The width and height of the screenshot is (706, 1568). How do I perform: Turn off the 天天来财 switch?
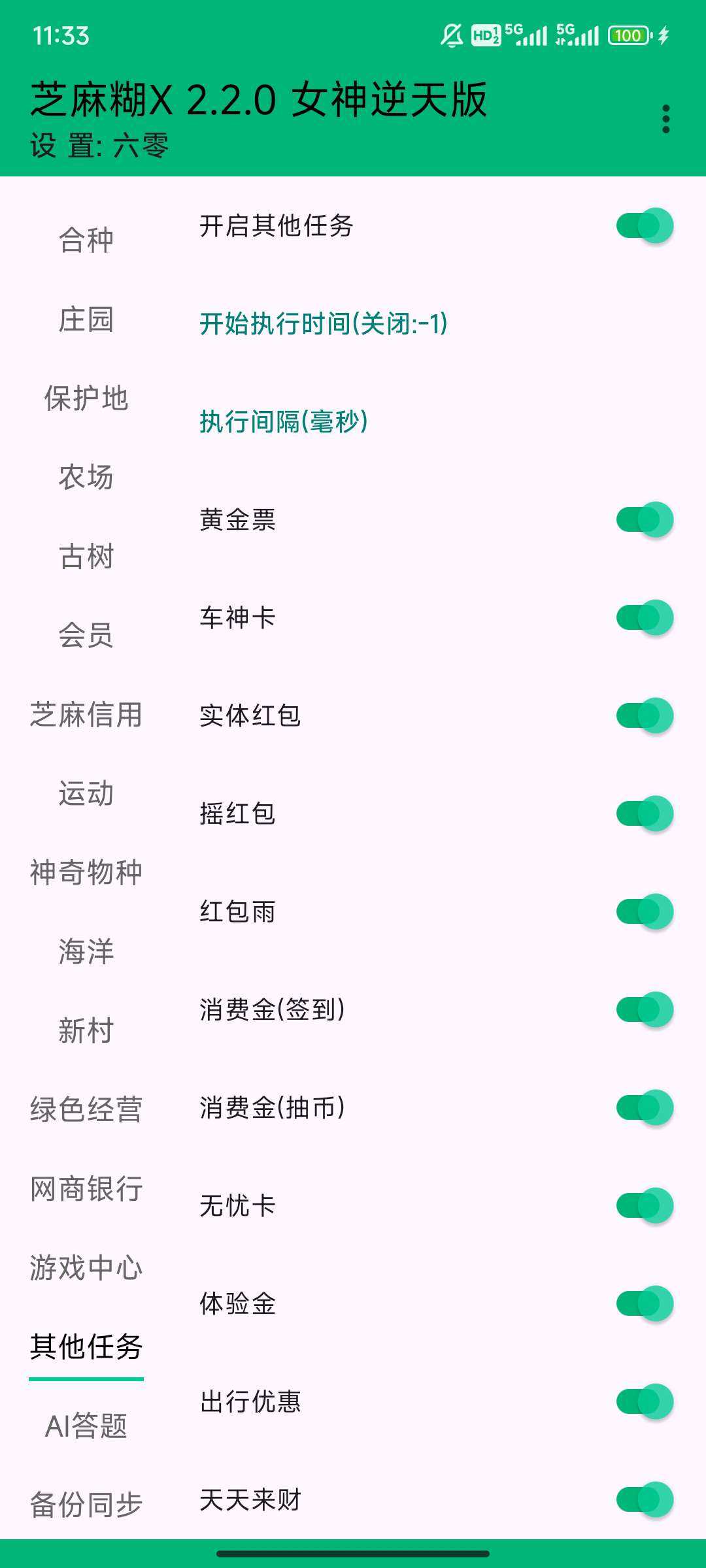coord(645,1500)
